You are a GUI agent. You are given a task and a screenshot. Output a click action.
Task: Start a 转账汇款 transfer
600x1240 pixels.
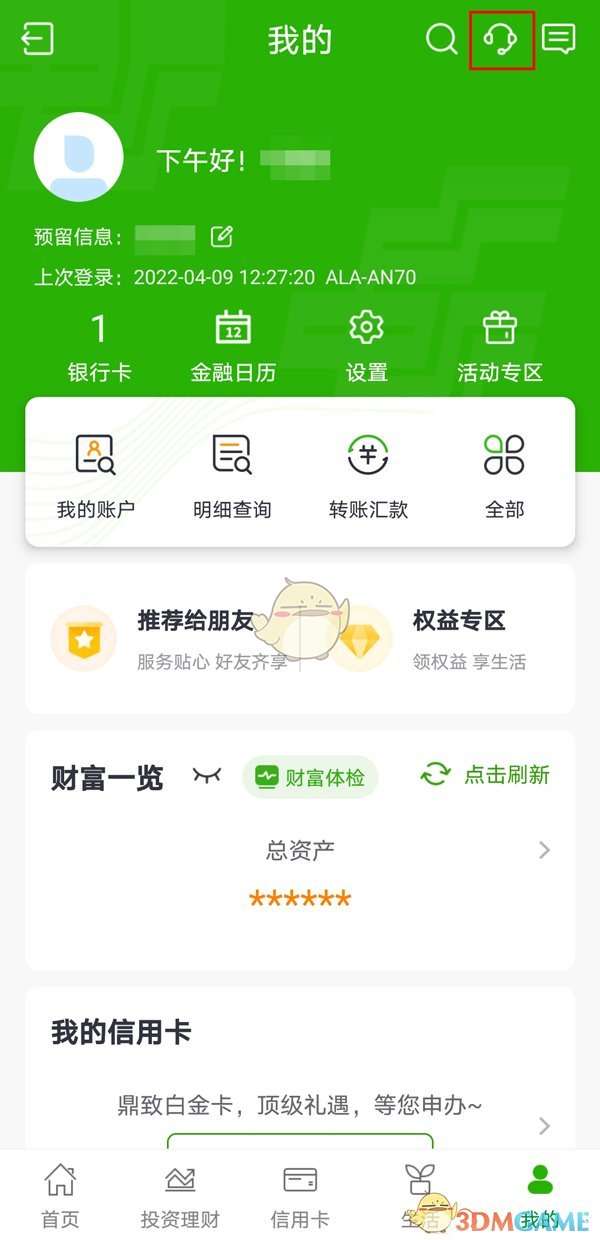point(368,476)
